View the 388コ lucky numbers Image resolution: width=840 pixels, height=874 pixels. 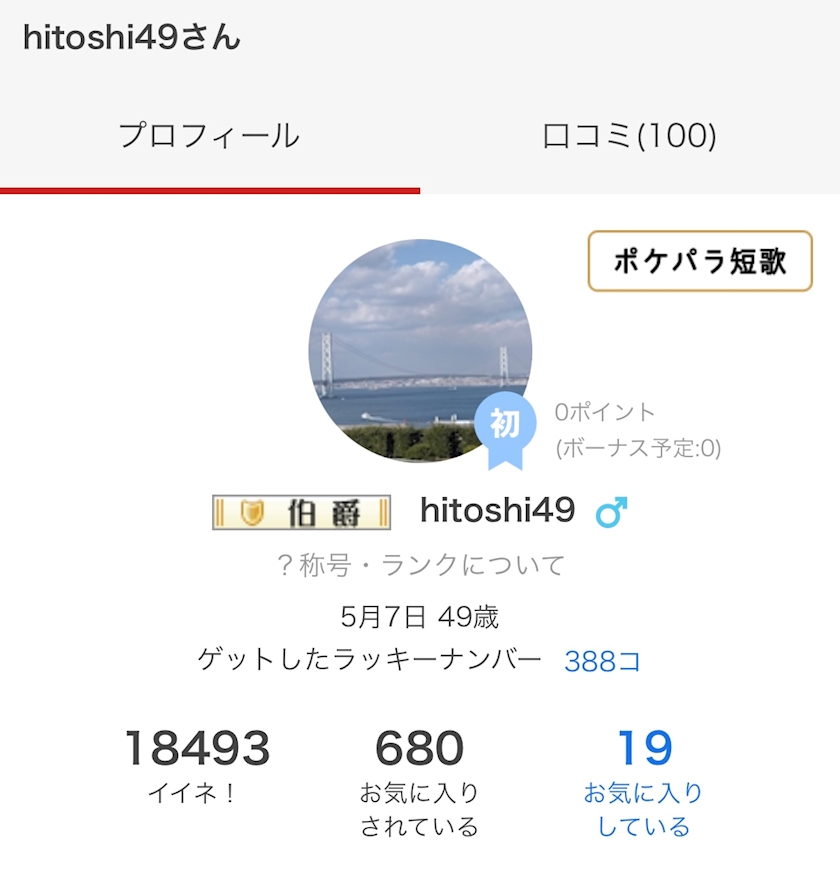(x=602, y=661)
